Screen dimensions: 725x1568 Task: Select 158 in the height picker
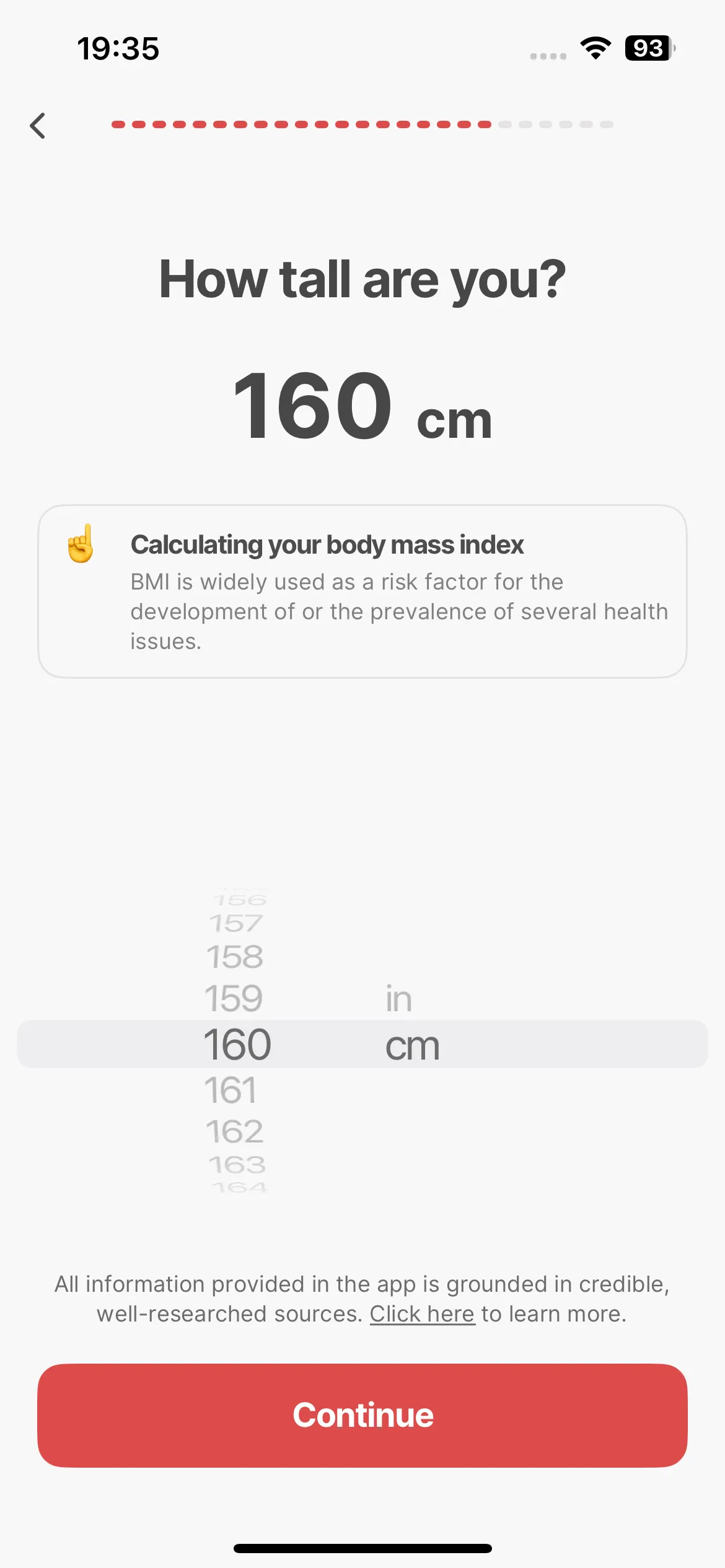[235, 957]
